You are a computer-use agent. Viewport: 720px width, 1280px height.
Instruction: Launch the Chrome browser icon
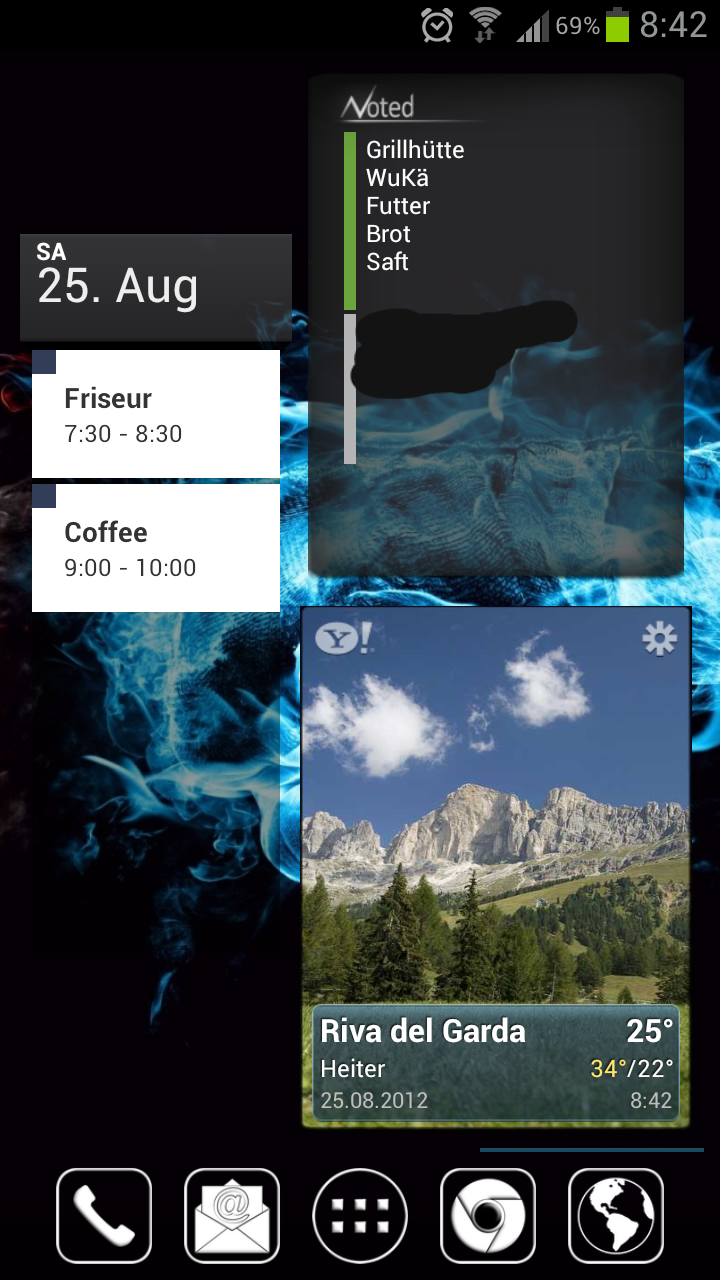pos(488,1216)
